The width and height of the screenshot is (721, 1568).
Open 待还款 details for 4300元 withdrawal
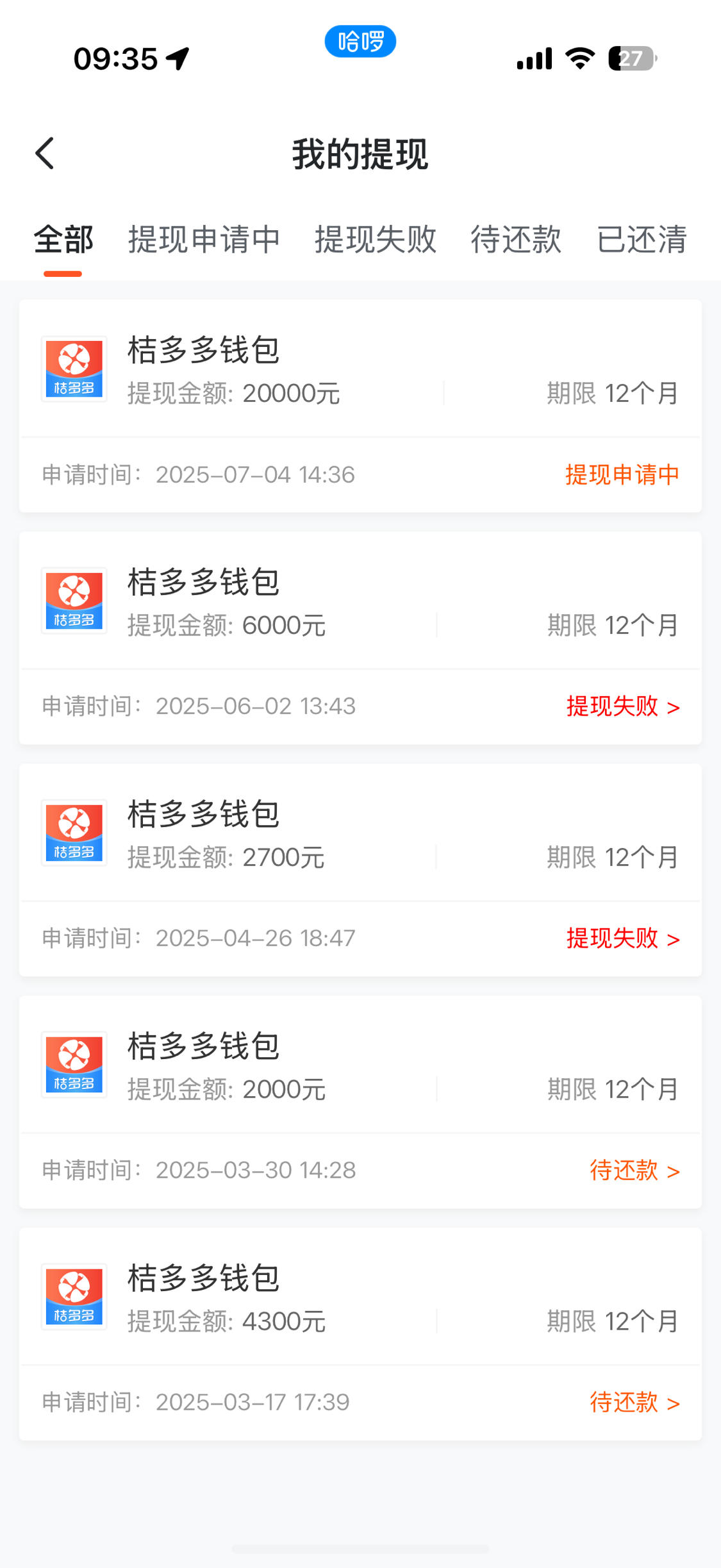634,1403
